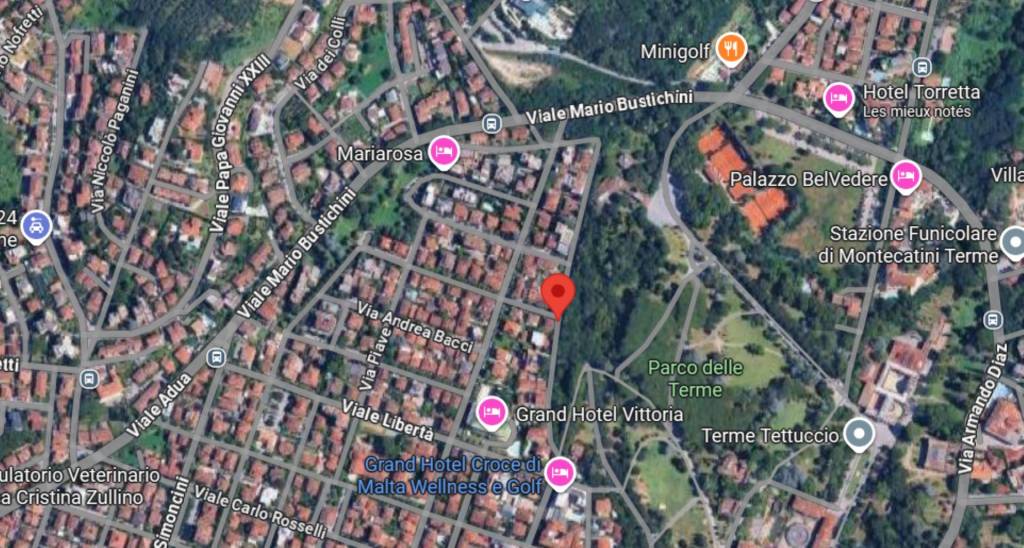Open the Mariarosa hotel marker
The width and height of the screenshot is (1024, 548).
(x=443, y=153)
